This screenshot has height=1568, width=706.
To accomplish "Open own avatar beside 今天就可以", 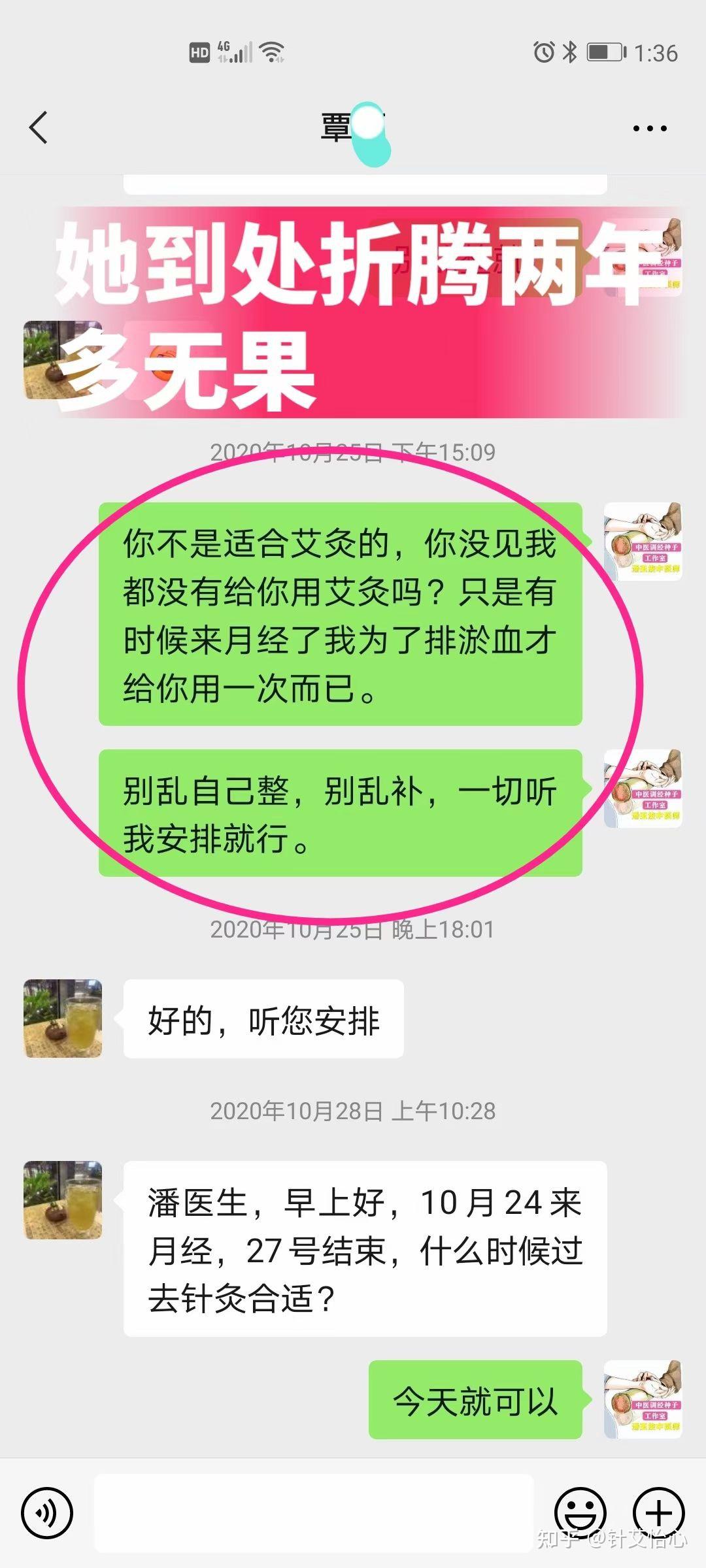I will pos(643,1399).
